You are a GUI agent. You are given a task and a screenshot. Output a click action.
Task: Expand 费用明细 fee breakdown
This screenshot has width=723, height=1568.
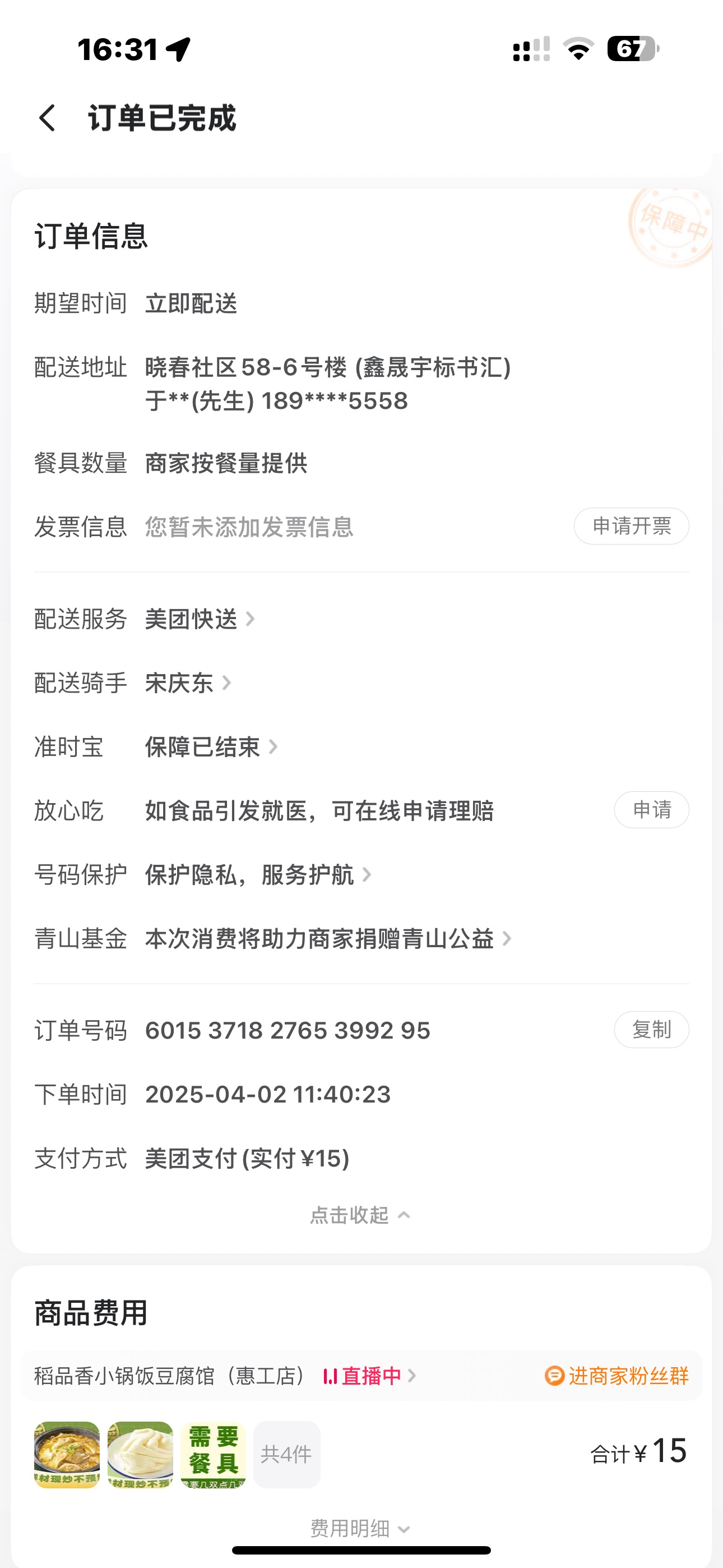(360, 1528)
